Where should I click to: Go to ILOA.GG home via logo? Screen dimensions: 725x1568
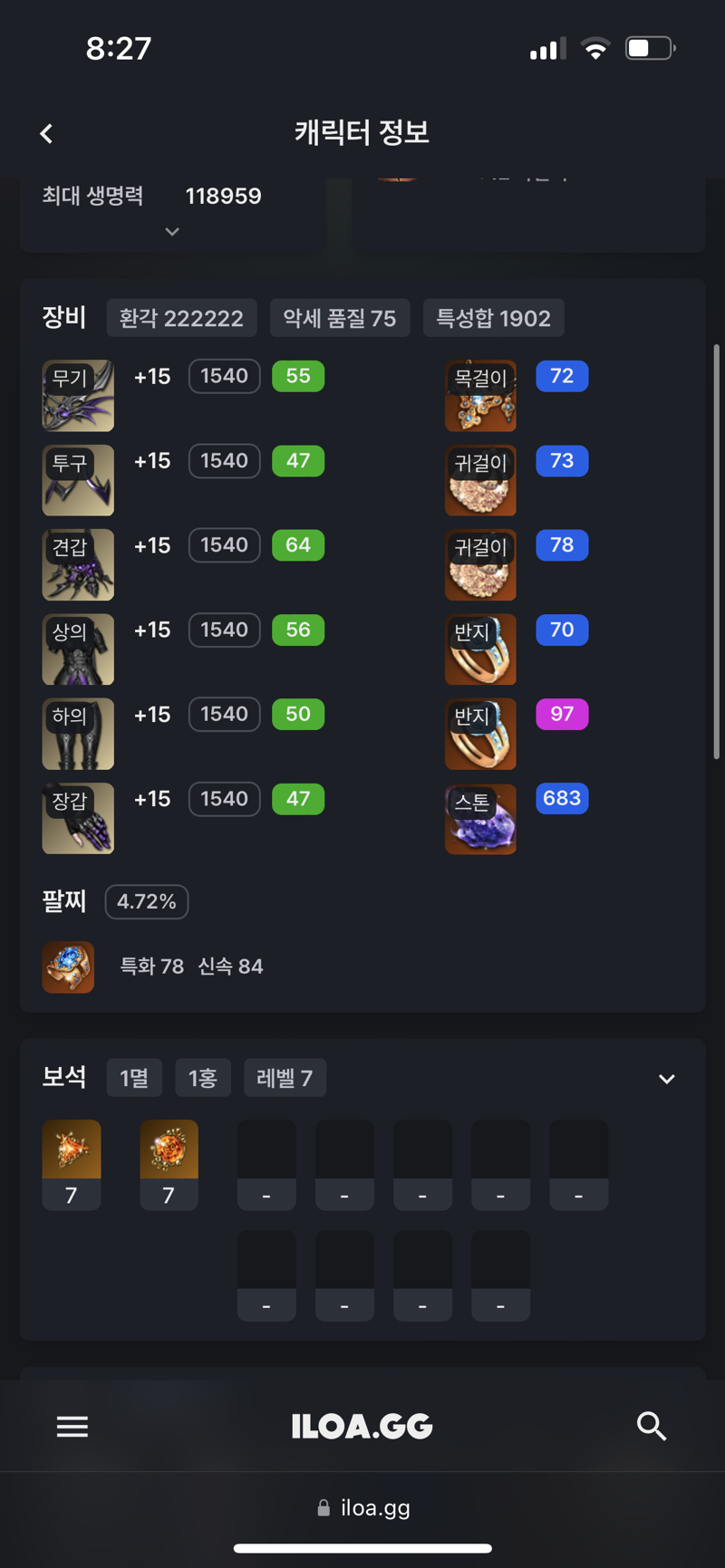click(x=362, y=1427)
